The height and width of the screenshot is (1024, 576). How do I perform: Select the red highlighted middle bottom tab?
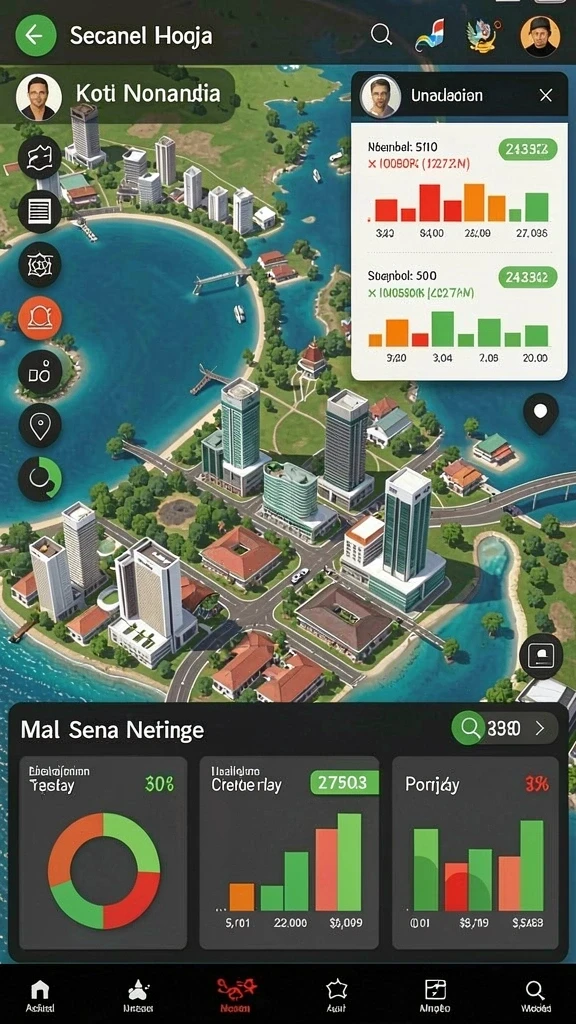(236, 995)
